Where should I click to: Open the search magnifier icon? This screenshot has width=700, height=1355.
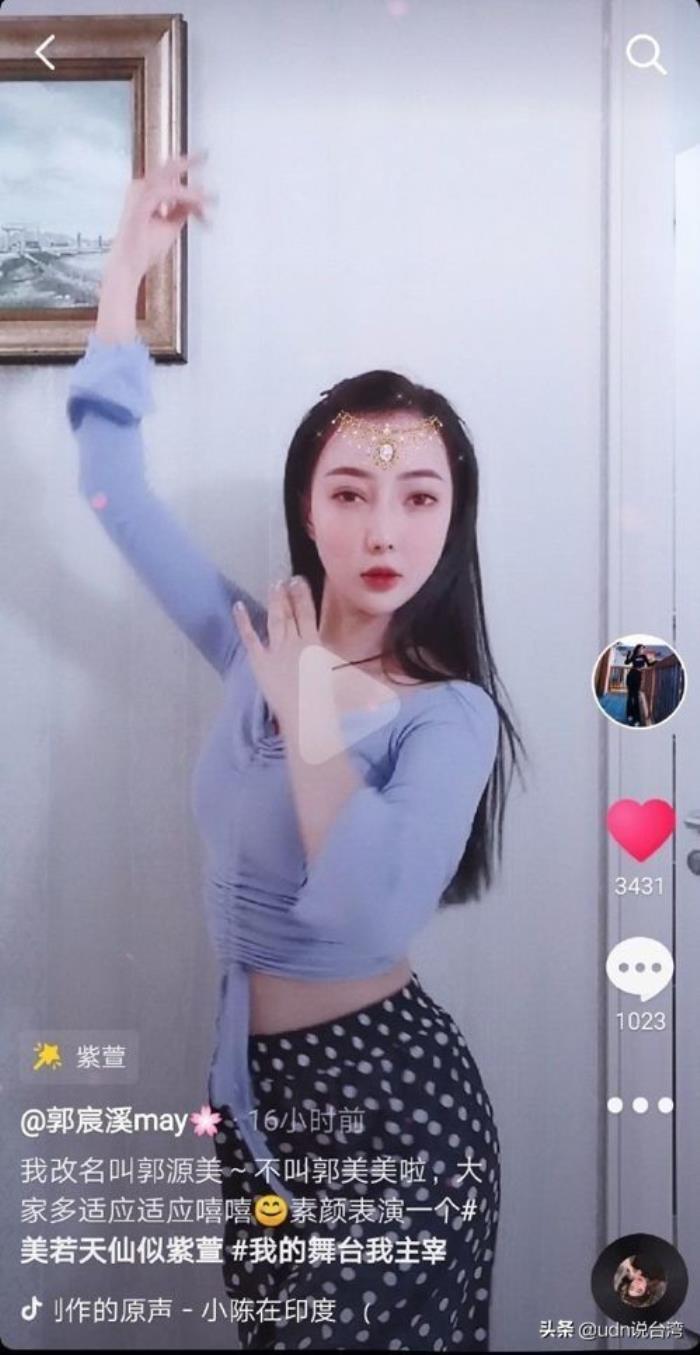click(645, 55)
